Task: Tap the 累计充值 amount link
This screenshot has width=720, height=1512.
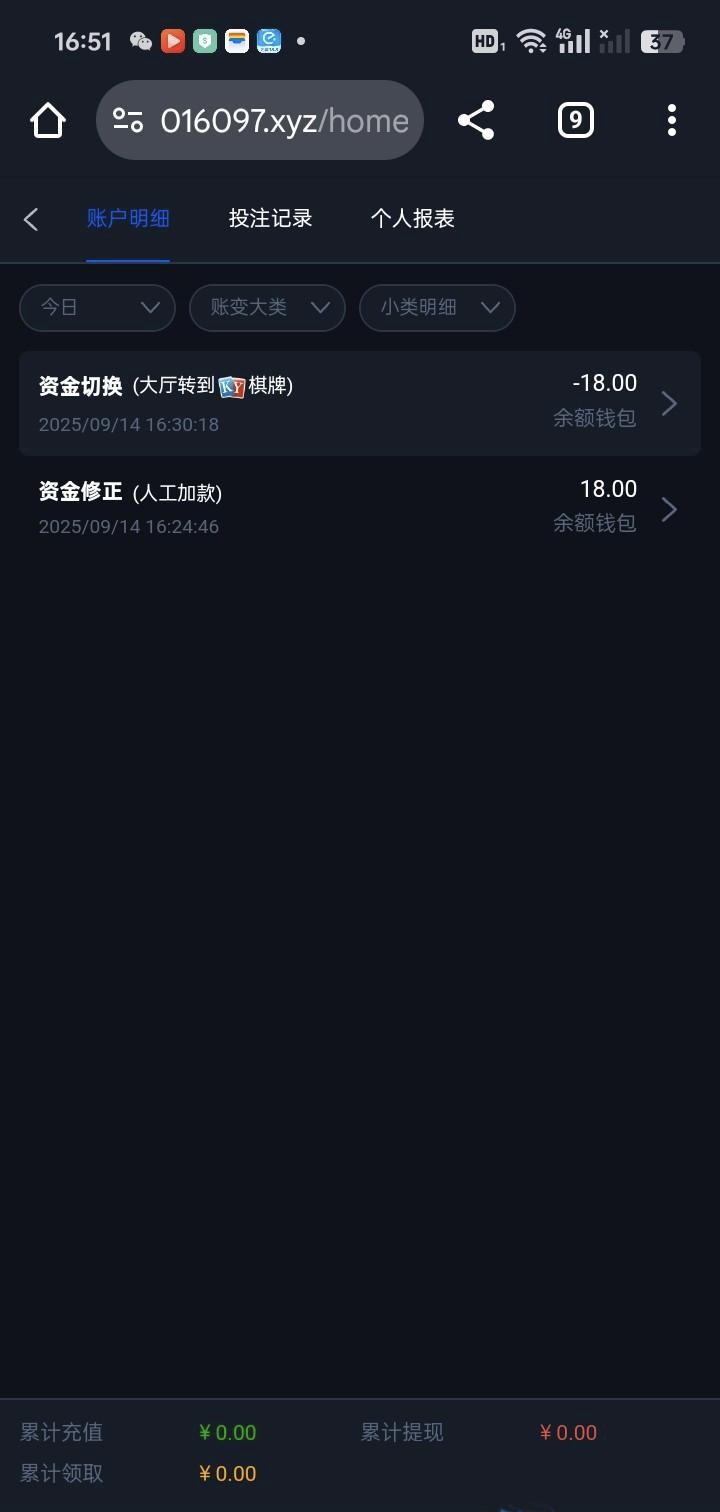Action: pos(227,1432)
